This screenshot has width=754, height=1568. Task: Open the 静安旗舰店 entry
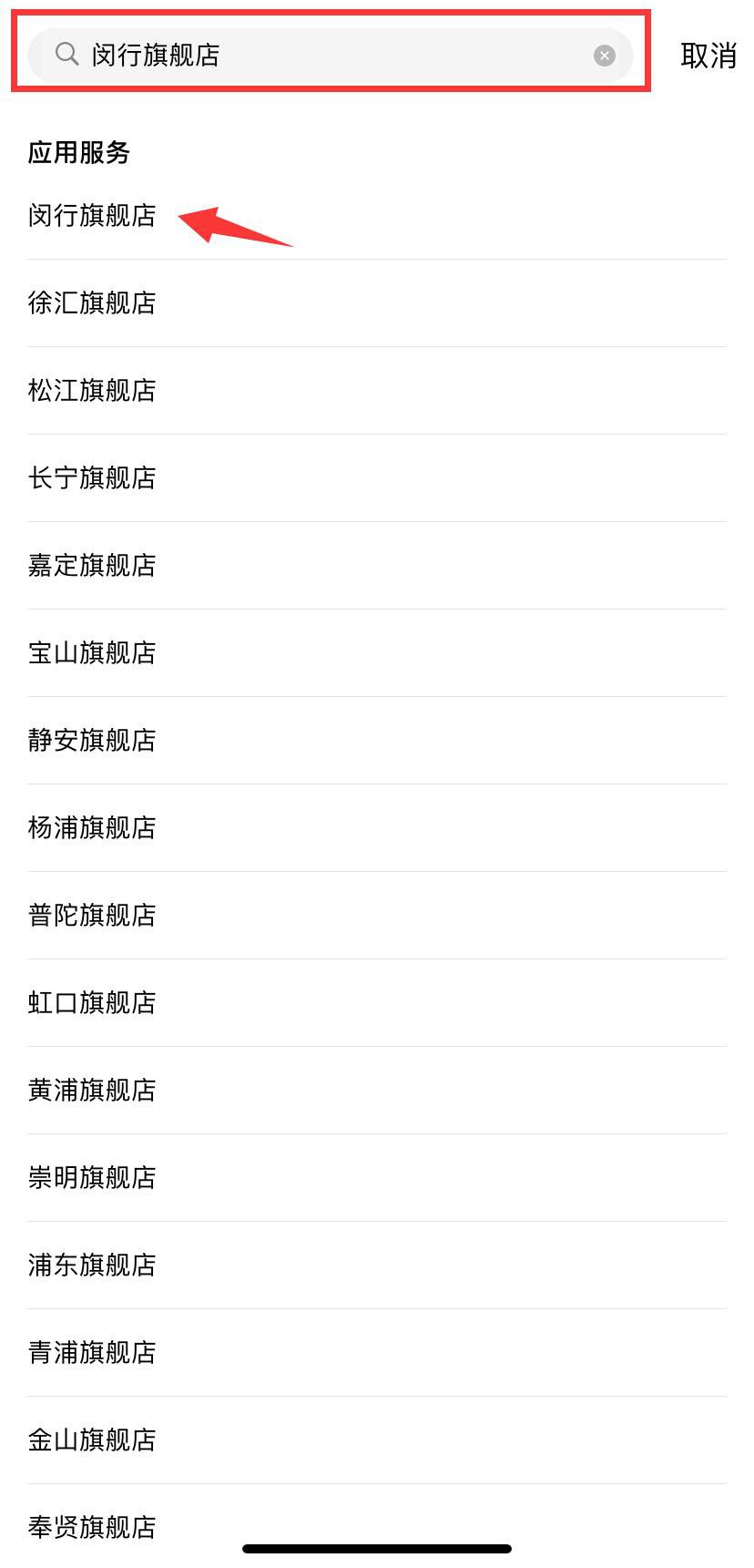(x=92, y=741)
